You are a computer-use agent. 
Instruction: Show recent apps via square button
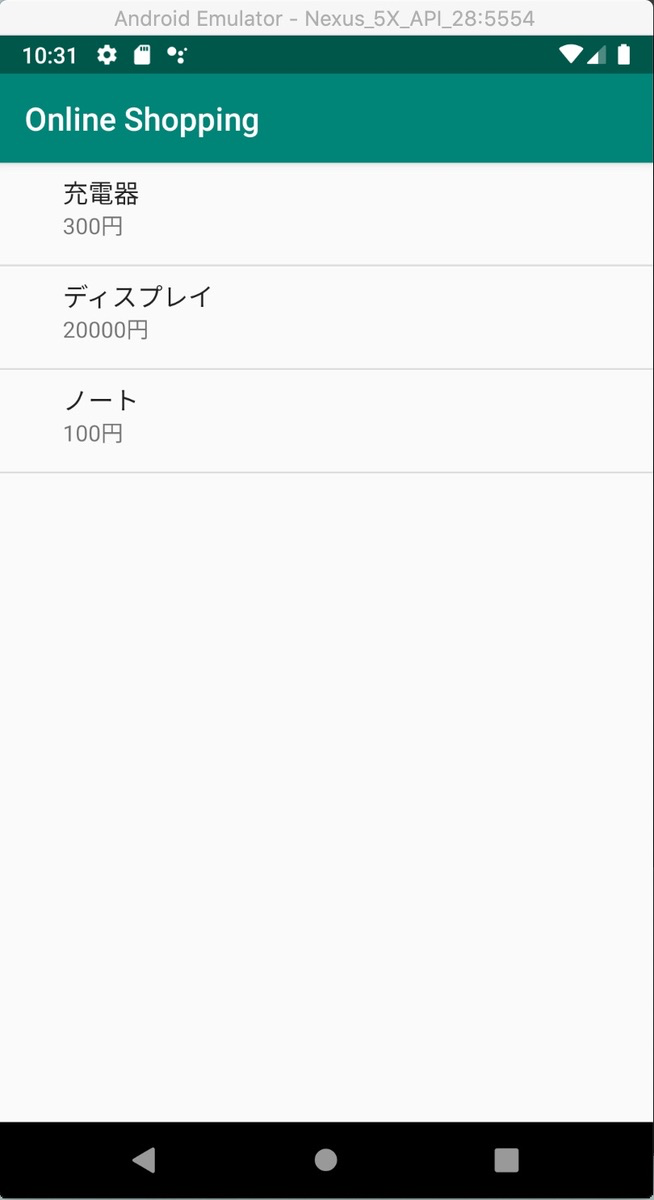(506, 1160)
